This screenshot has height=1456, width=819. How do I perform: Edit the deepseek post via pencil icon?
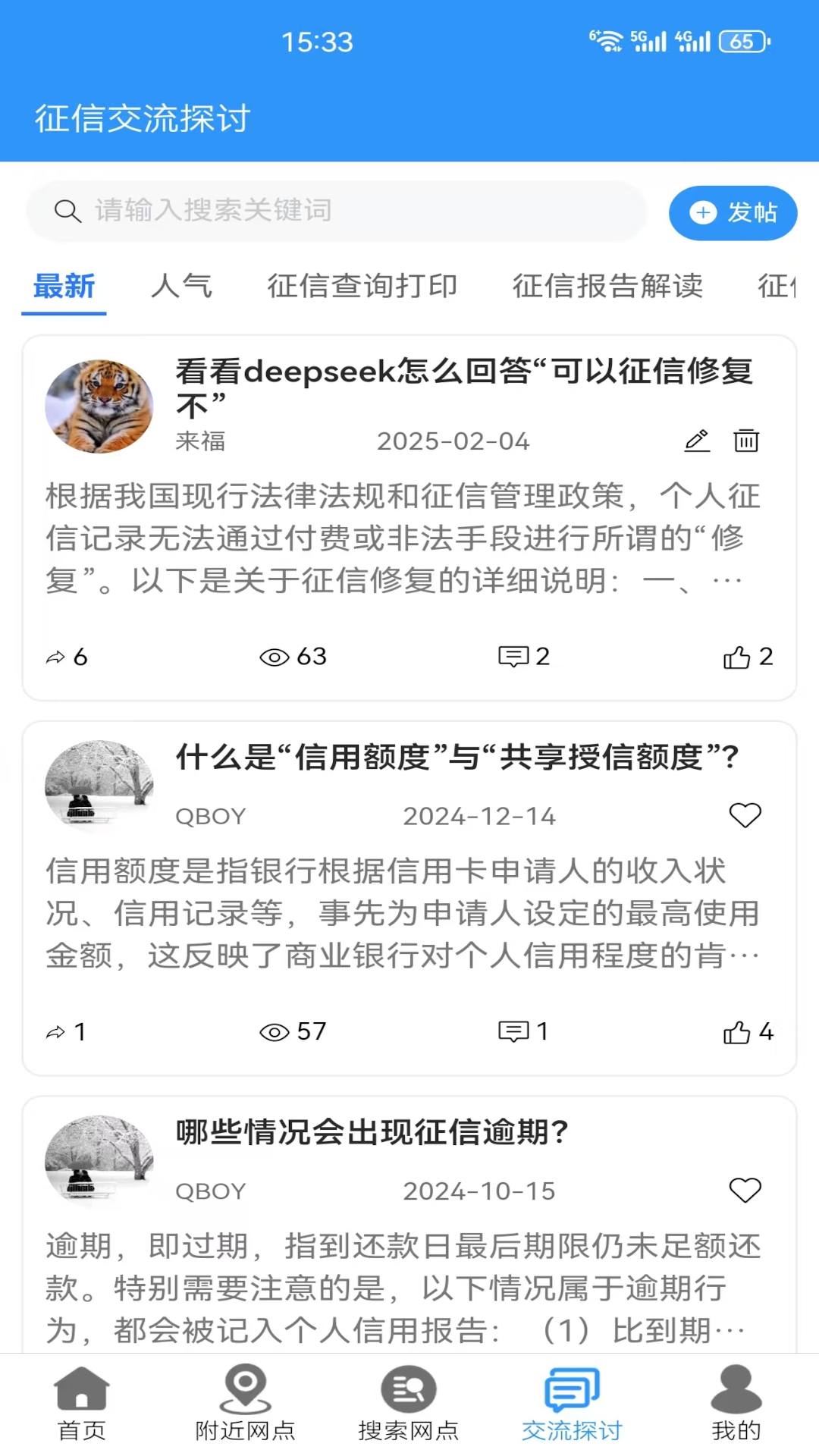tap(696, 441)
